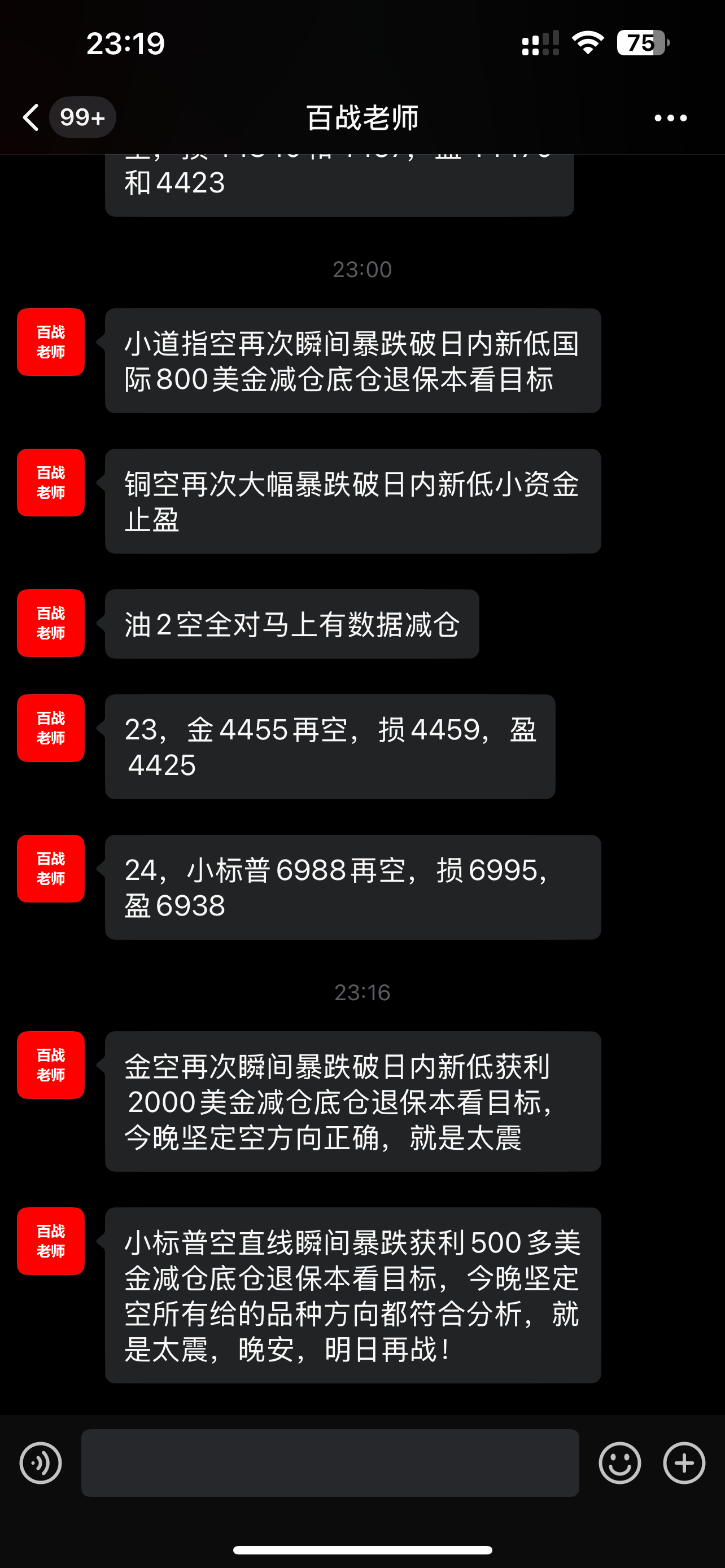Tap the 百战老师 avatar next to 油2空 message
Viewport: 725px width, 1568px height.
[50, 623]
